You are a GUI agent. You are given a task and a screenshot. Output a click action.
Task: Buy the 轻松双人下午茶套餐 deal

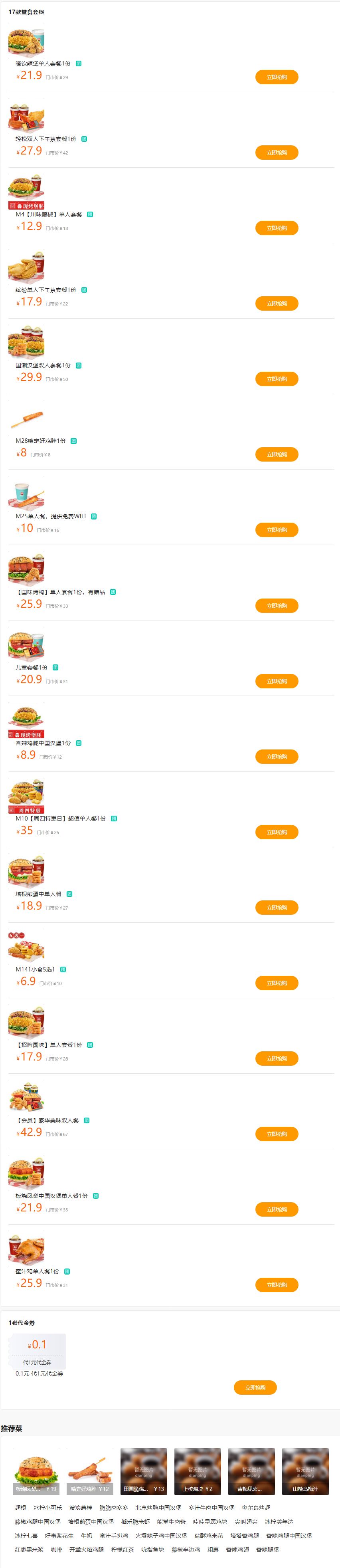point(276,153)
